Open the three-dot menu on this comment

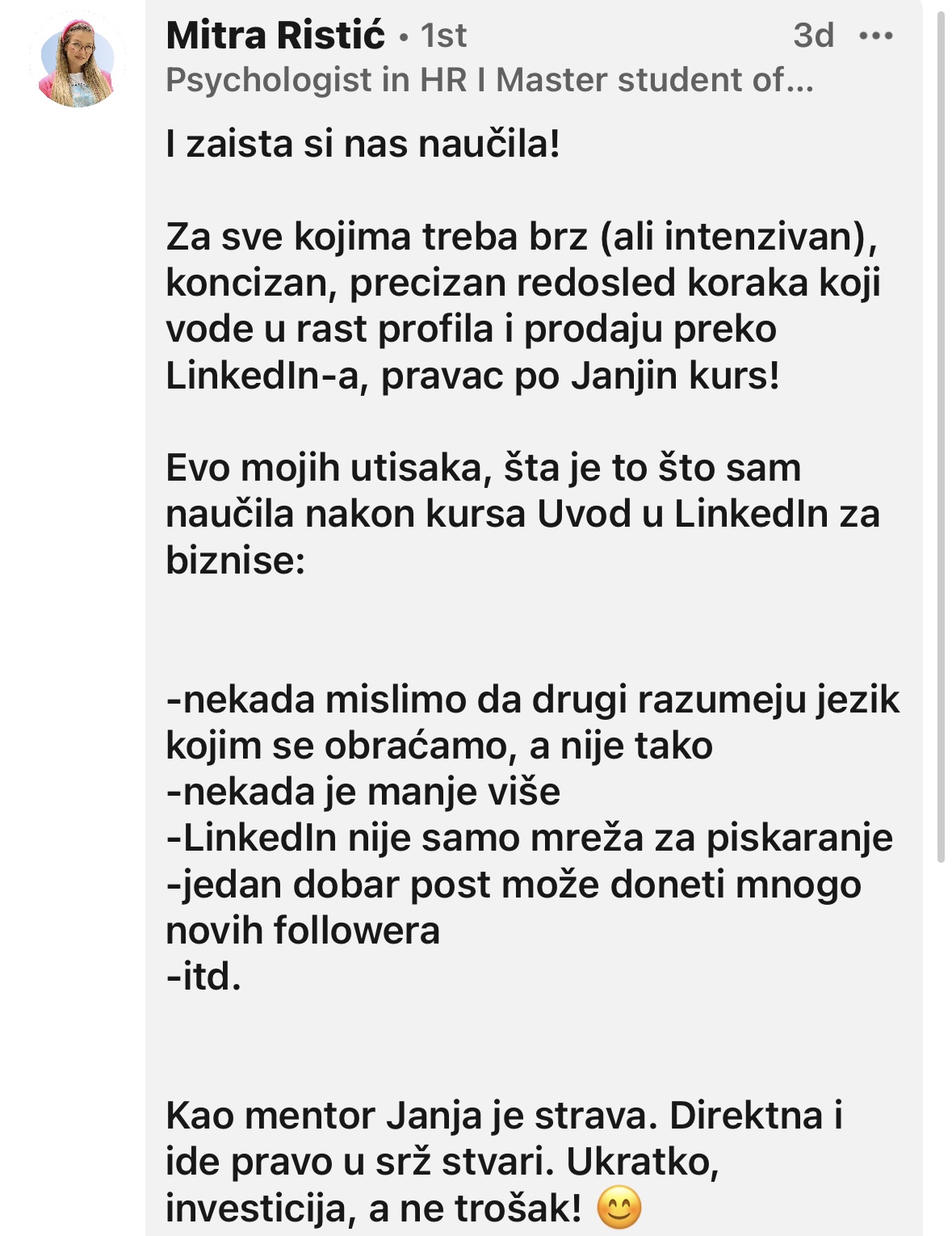[x=875, y=36]
